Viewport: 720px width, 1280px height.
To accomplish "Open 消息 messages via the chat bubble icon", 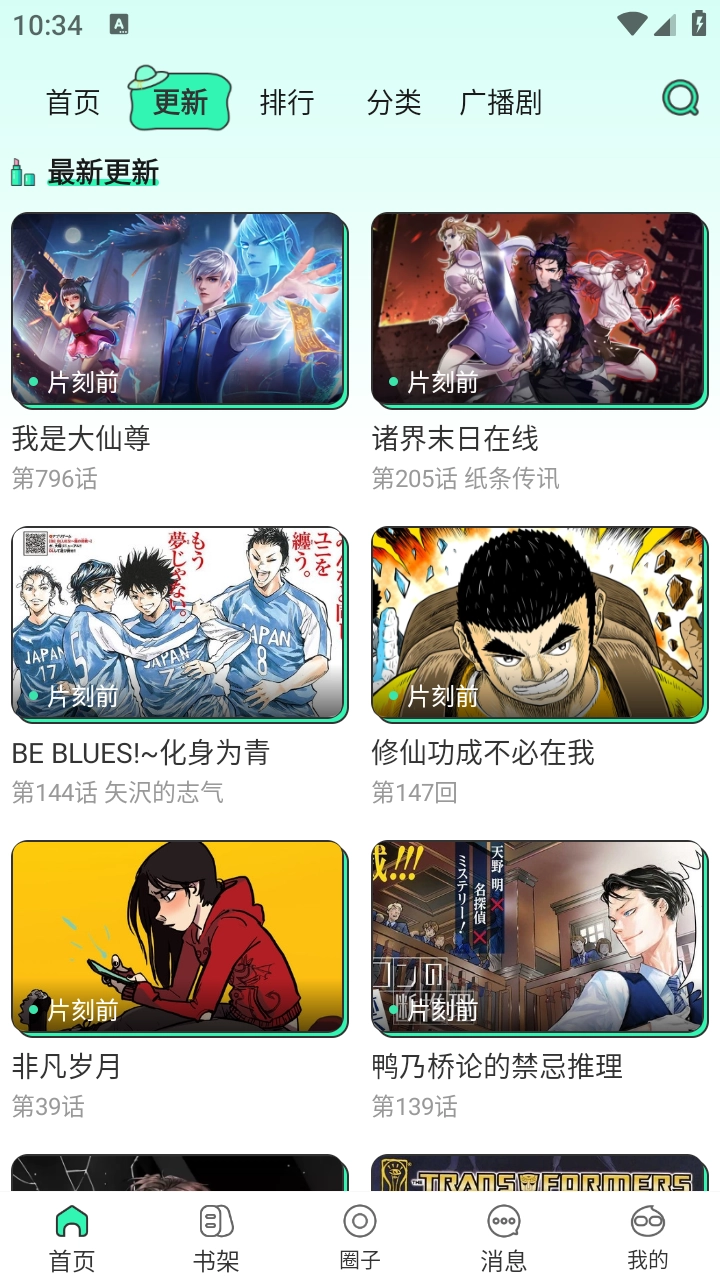I will pyautogui.click(x=504, y=1222).
